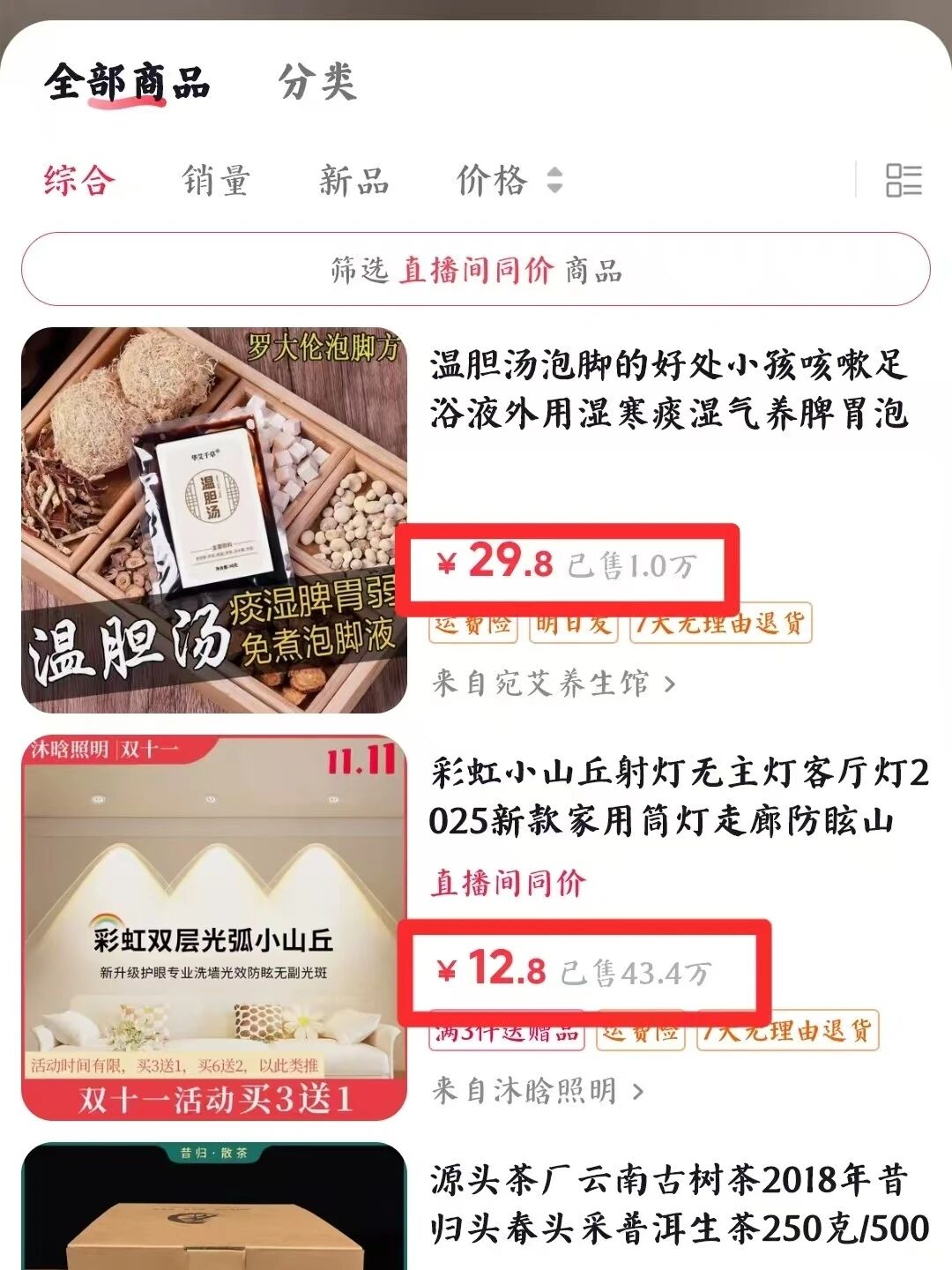Image resolution: width=952 pixels, height=1270 pixels.
Task: Click the 明日发 shipping tag
Action: (574, 624)
